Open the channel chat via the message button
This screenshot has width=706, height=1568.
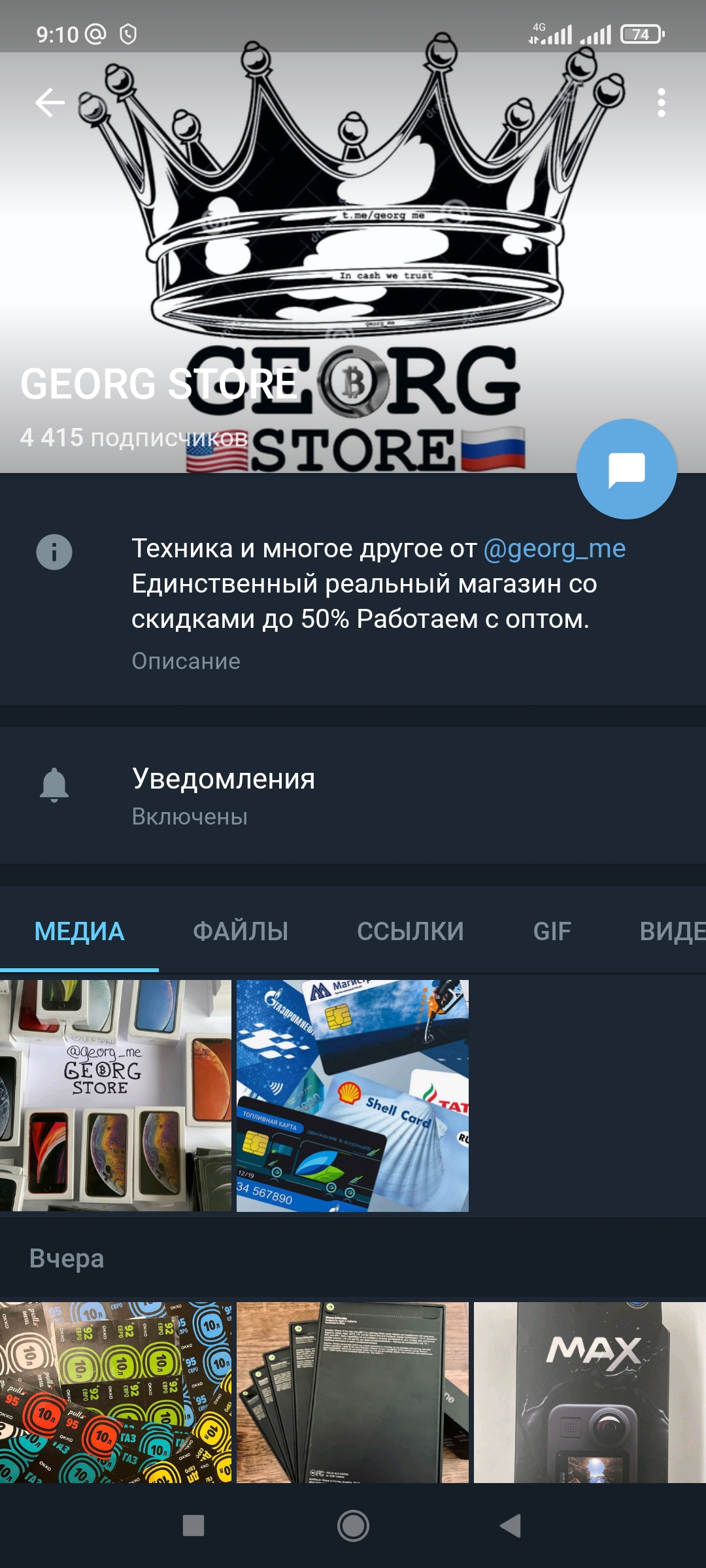[626, 469]
